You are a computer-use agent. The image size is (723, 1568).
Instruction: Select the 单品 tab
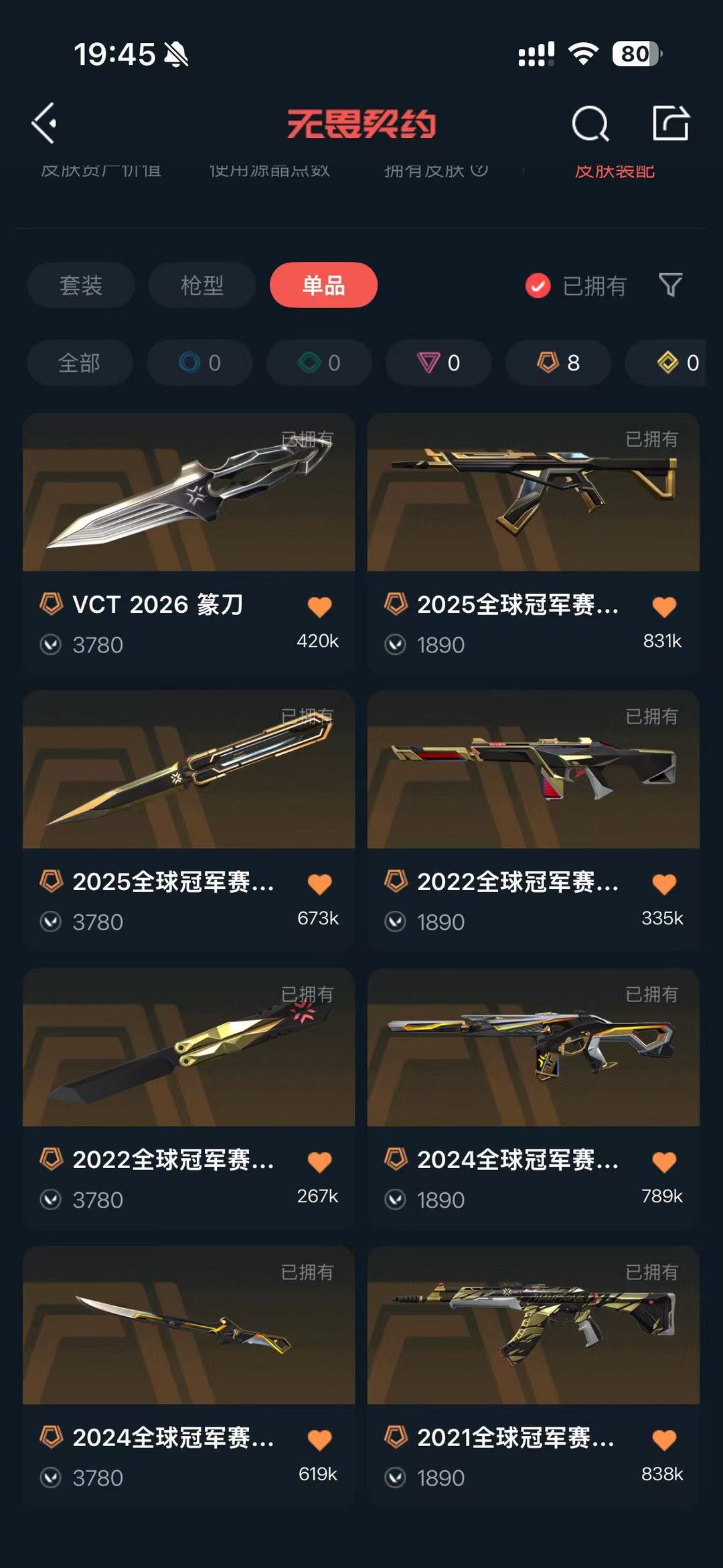click(323, 285)
